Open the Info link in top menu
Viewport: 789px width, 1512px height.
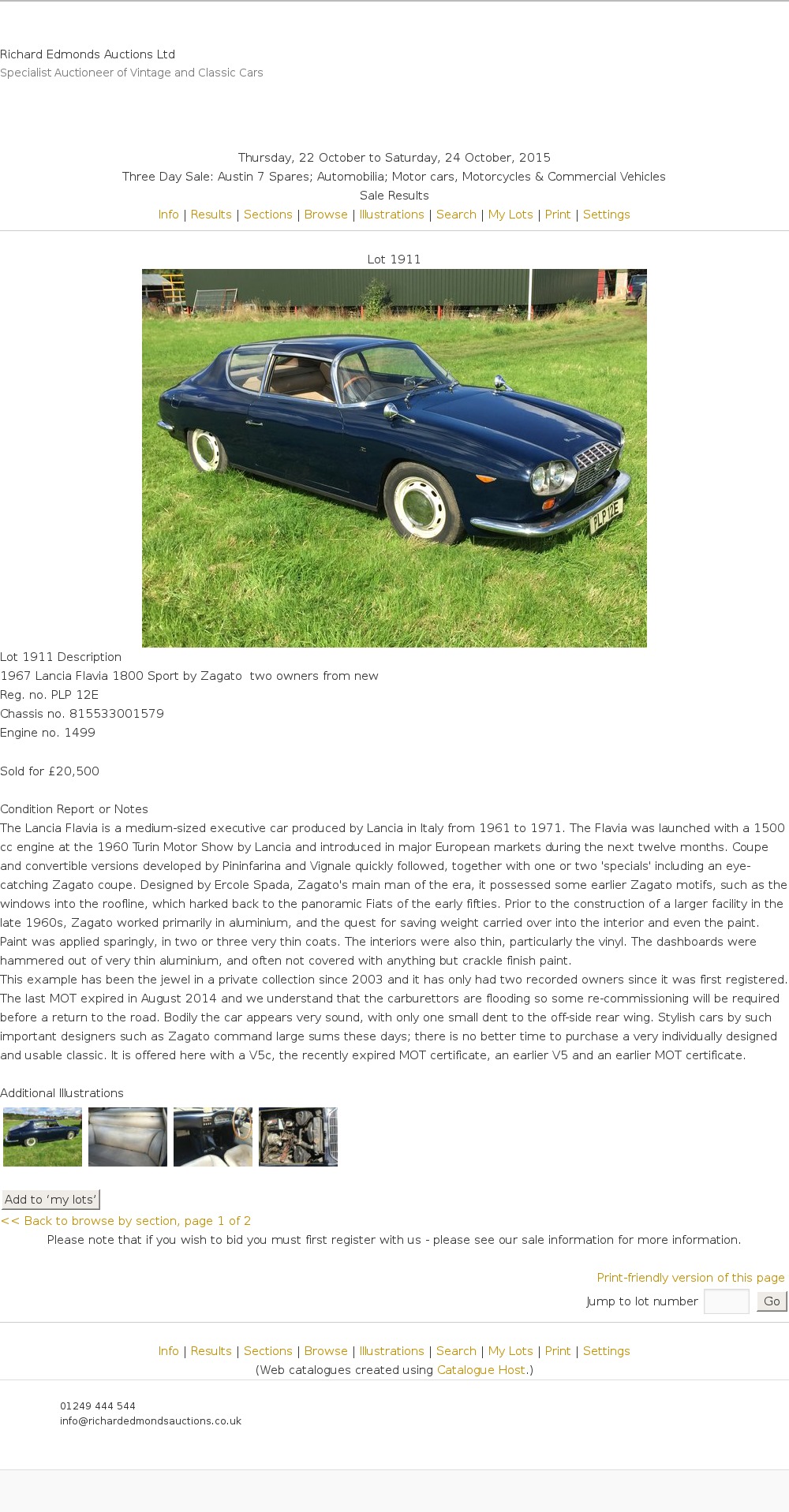pos(168,215)
